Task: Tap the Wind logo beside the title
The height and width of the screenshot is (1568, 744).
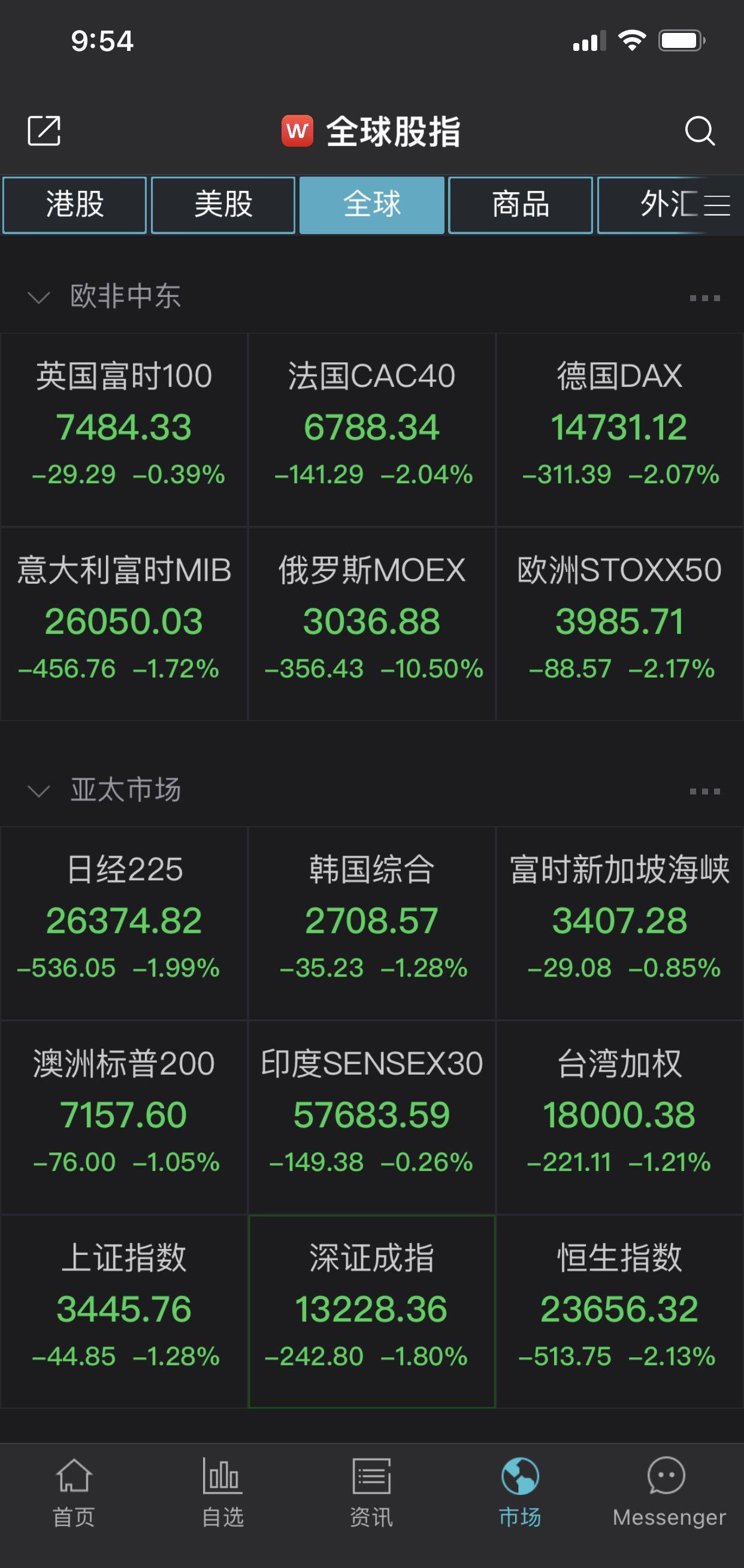Action: (x=298, y=131)
